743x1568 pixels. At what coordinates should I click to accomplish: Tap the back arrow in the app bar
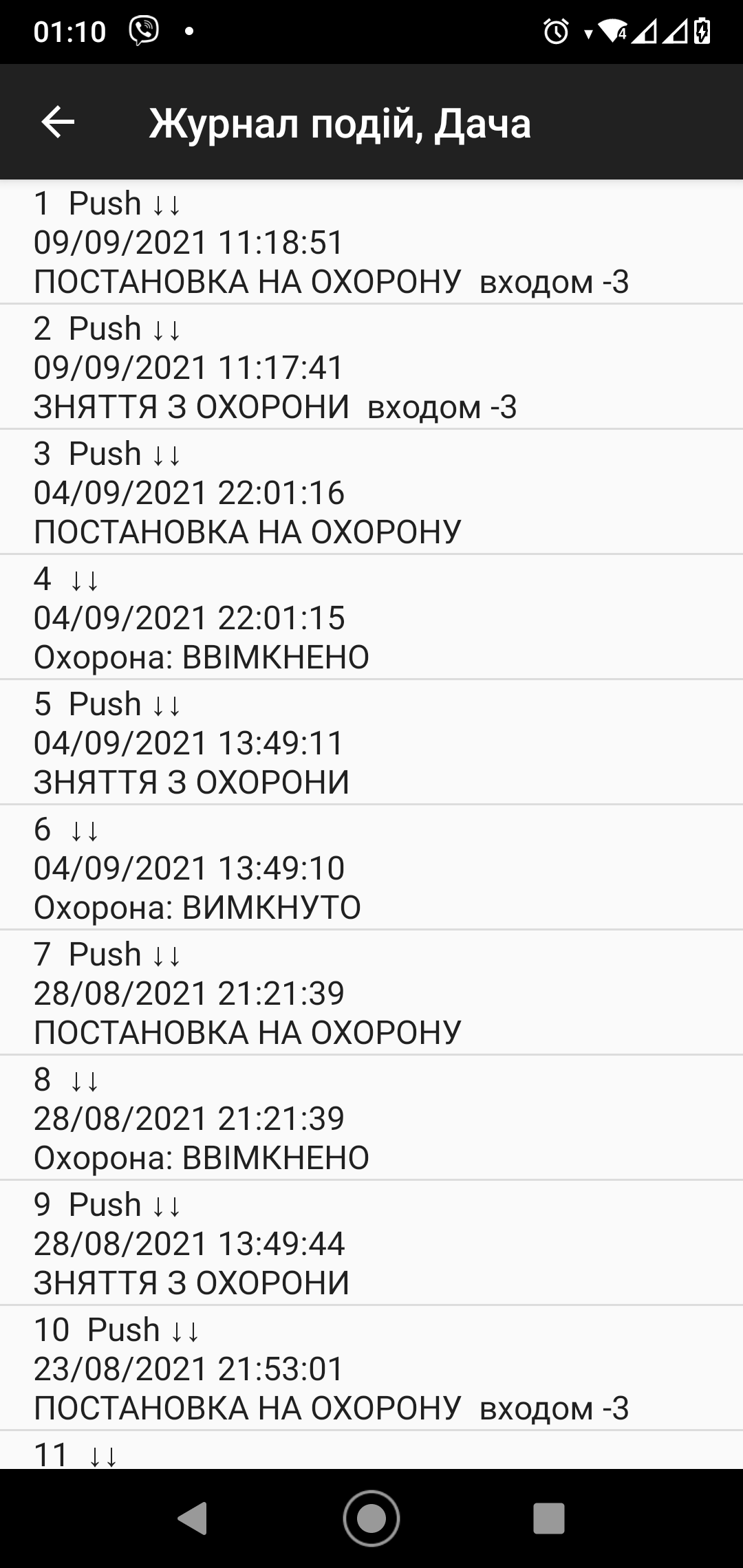point(58,124)
